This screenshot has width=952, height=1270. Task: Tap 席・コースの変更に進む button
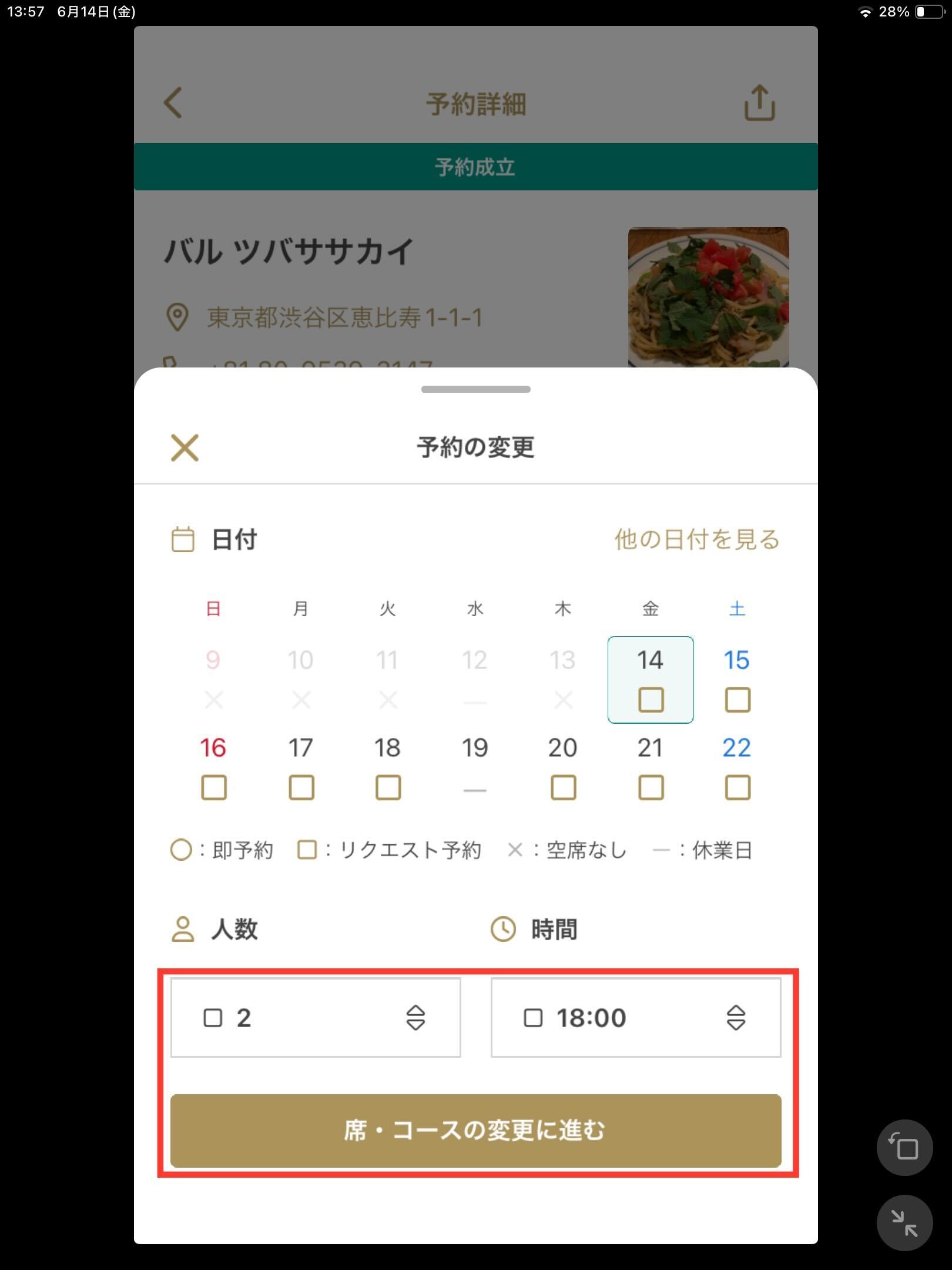(475, 1130)
